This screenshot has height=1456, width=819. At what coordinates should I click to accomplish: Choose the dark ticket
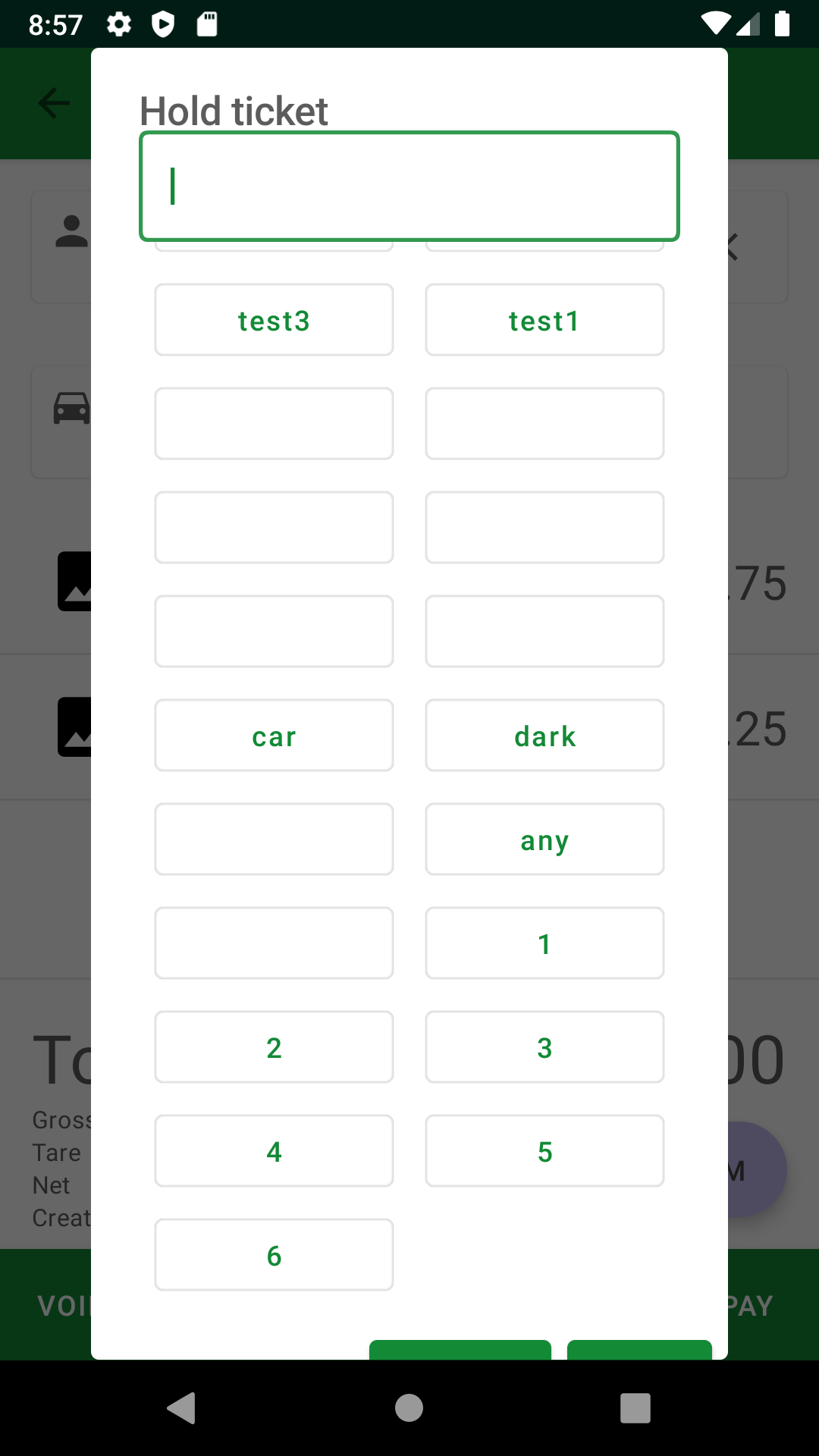544,736
